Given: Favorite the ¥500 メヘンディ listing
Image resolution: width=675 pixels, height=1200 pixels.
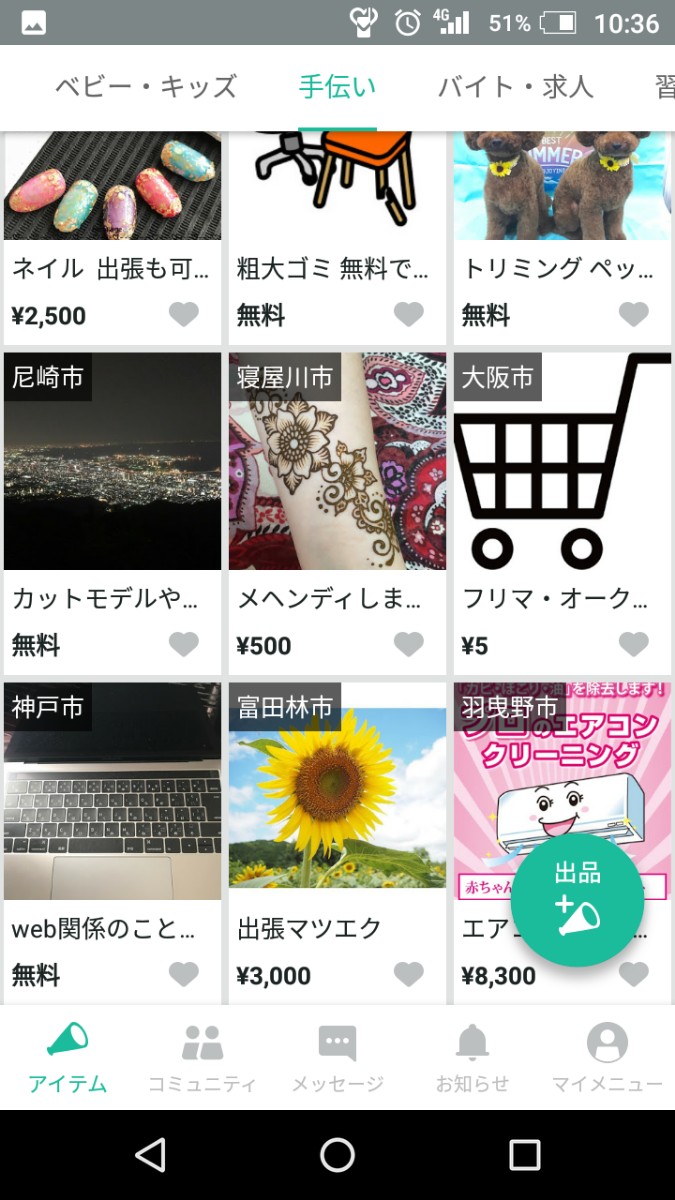Looking at the screenshot, I should point(408,645).
